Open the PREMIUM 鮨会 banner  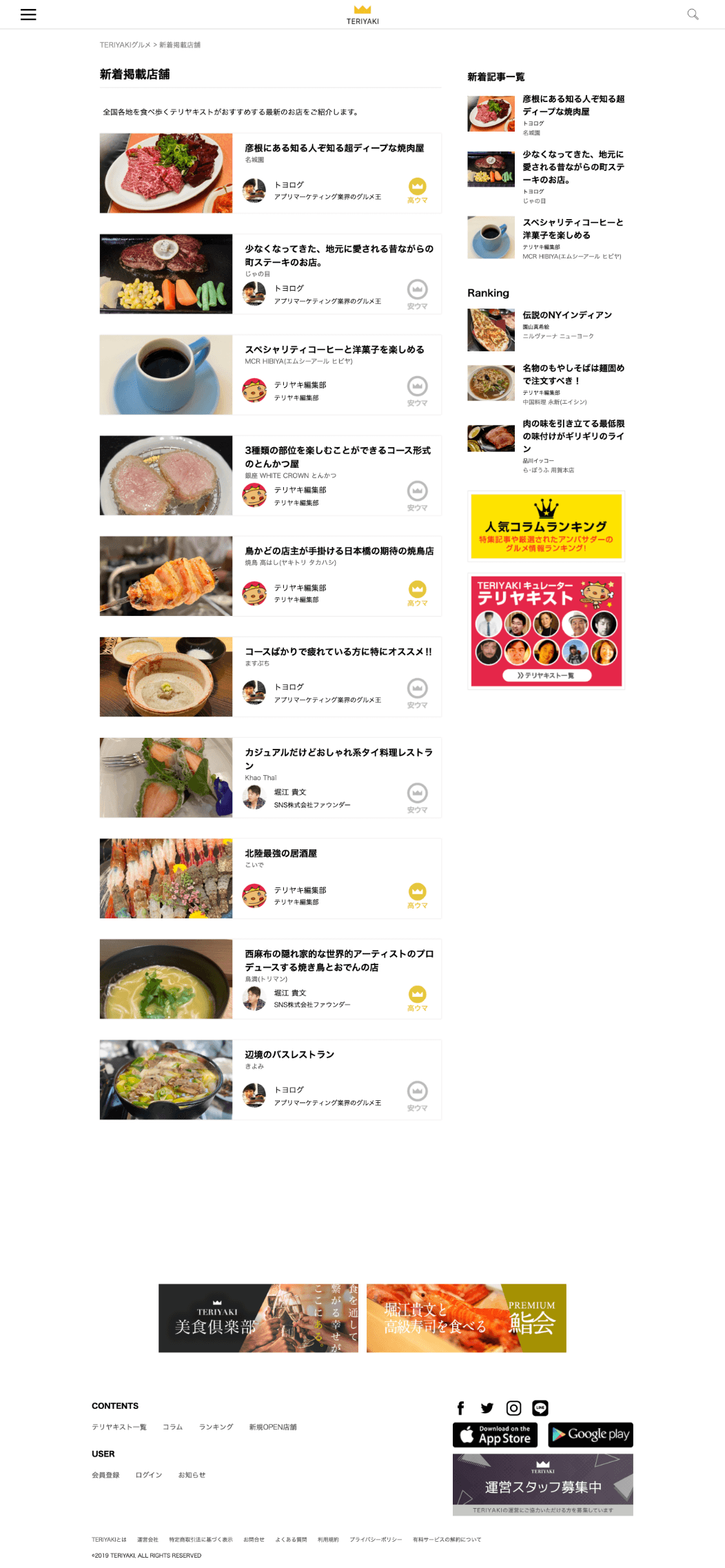pos(466,1317)
